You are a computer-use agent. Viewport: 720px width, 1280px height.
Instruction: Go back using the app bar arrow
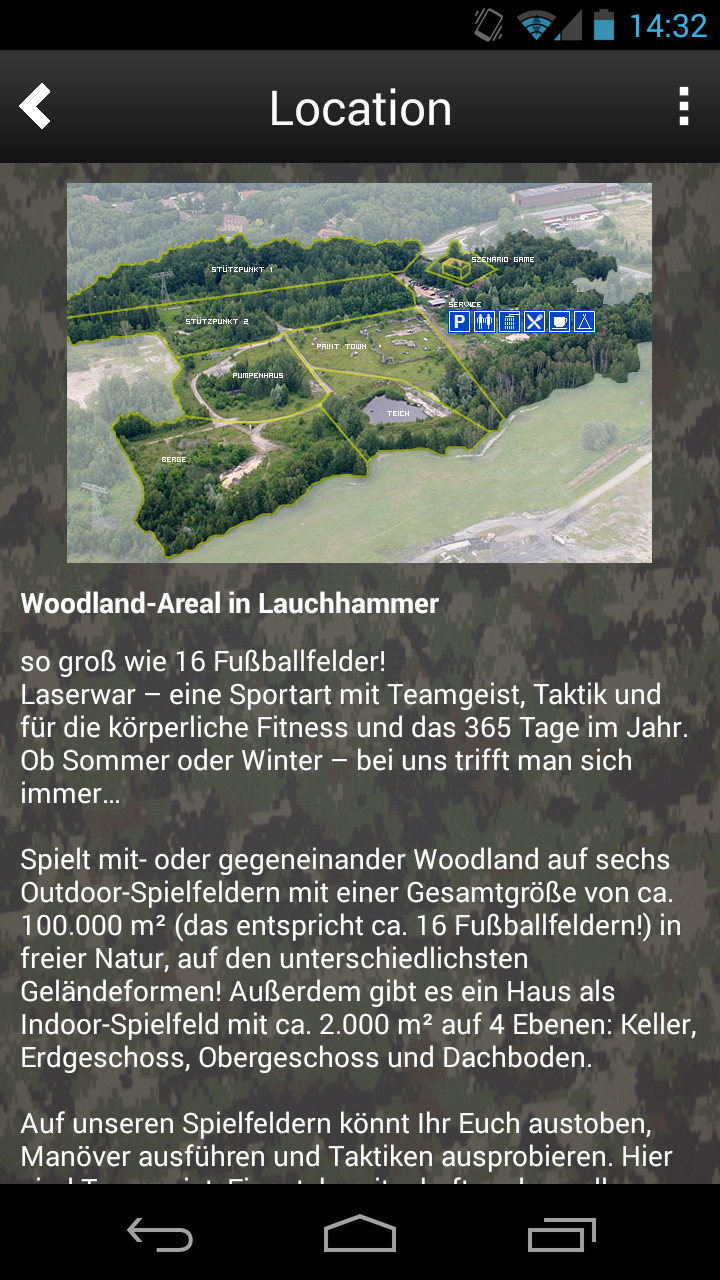35,107
